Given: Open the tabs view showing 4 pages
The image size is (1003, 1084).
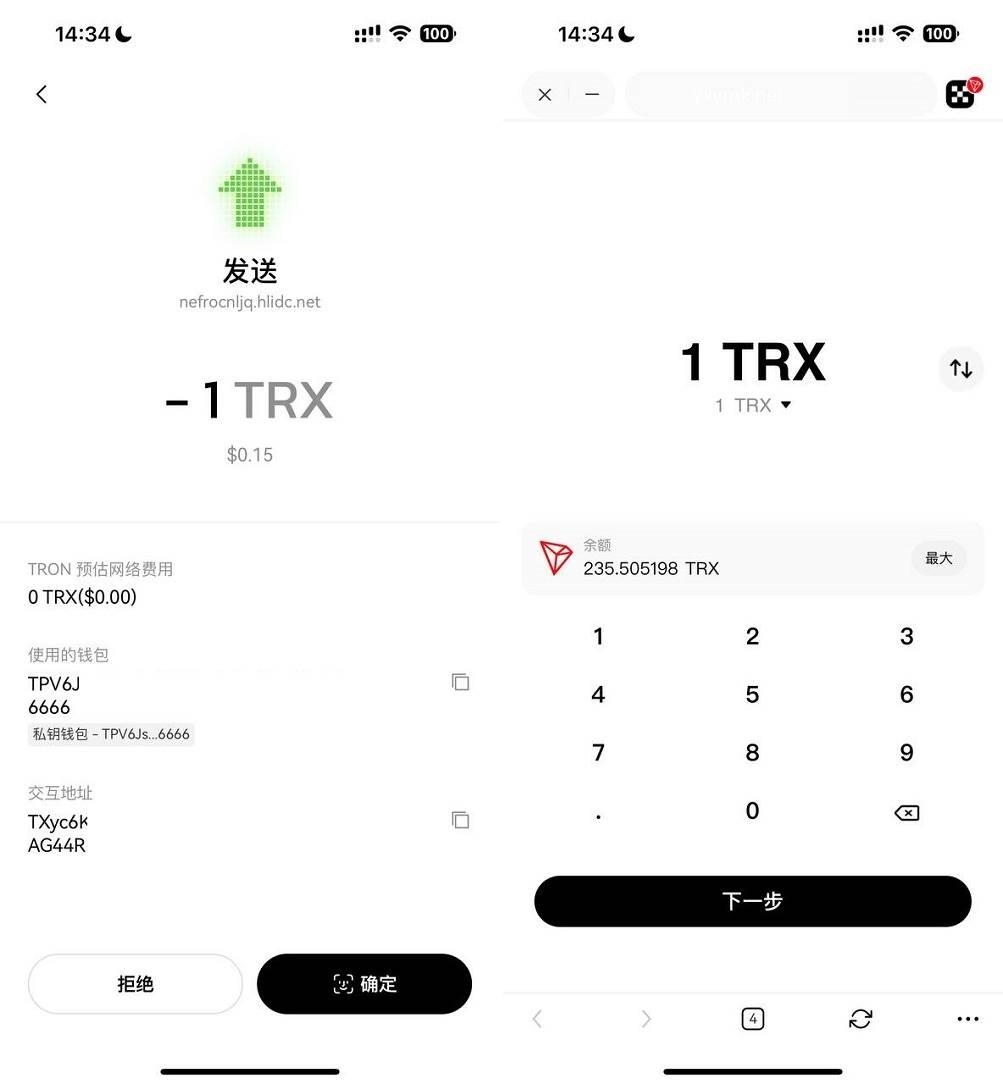Looking at the screenshot, I should [752, 1018].
